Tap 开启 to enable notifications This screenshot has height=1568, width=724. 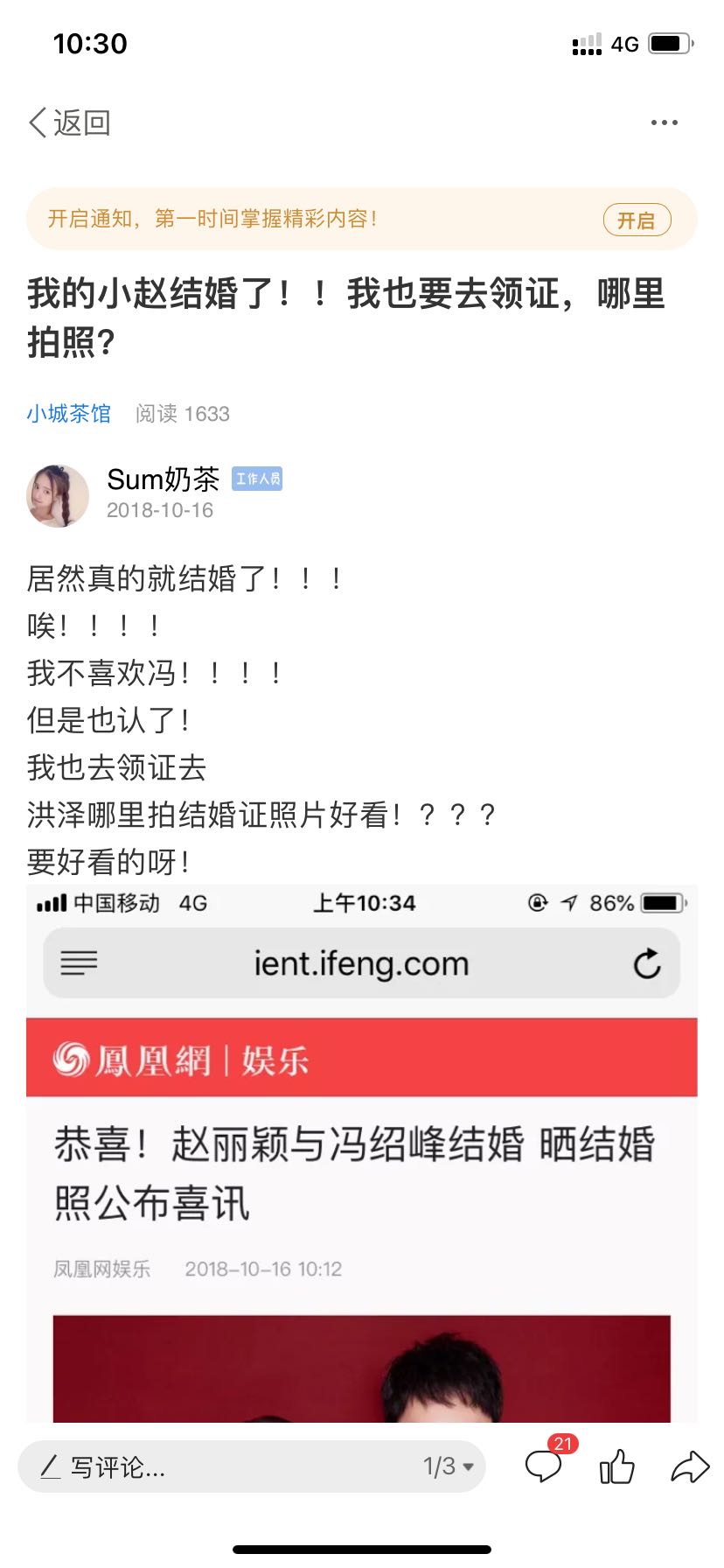click(x=637, y=220)
